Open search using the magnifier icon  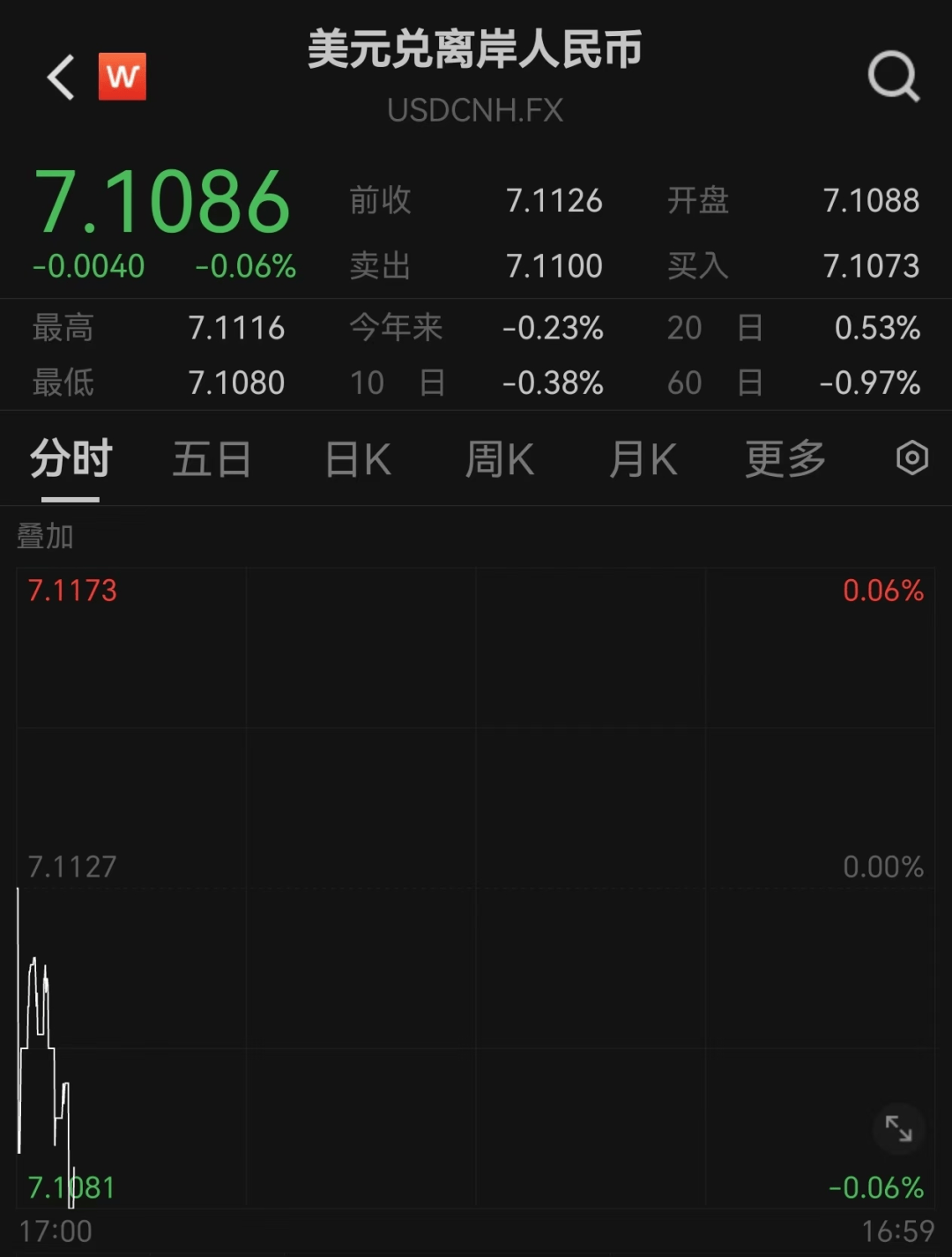895,75
